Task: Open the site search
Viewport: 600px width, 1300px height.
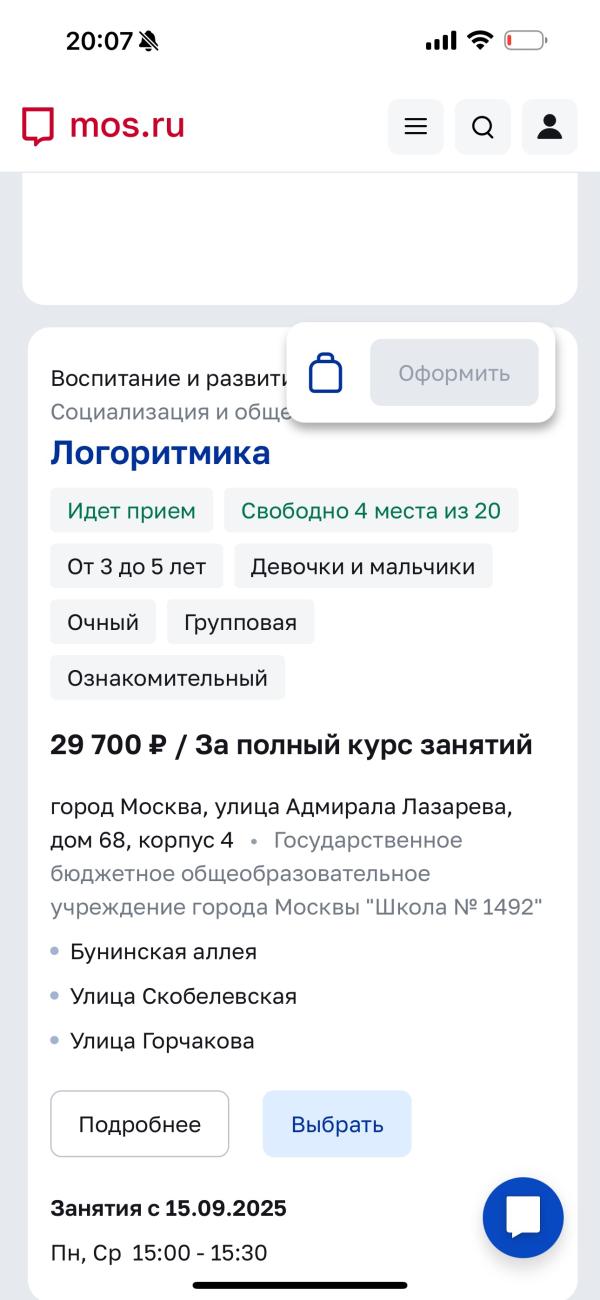Action: (483, 127)
